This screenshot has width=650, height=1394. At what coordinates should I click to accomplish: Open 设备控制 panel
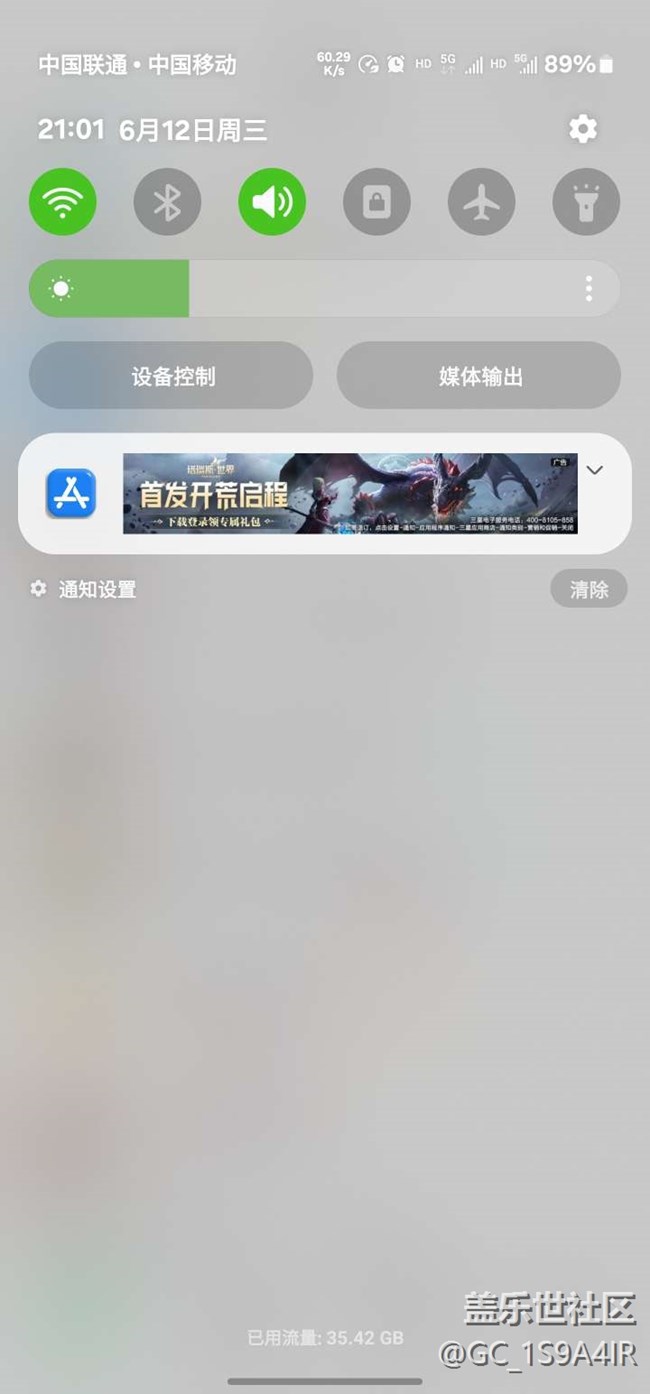(x=171, y=376)
